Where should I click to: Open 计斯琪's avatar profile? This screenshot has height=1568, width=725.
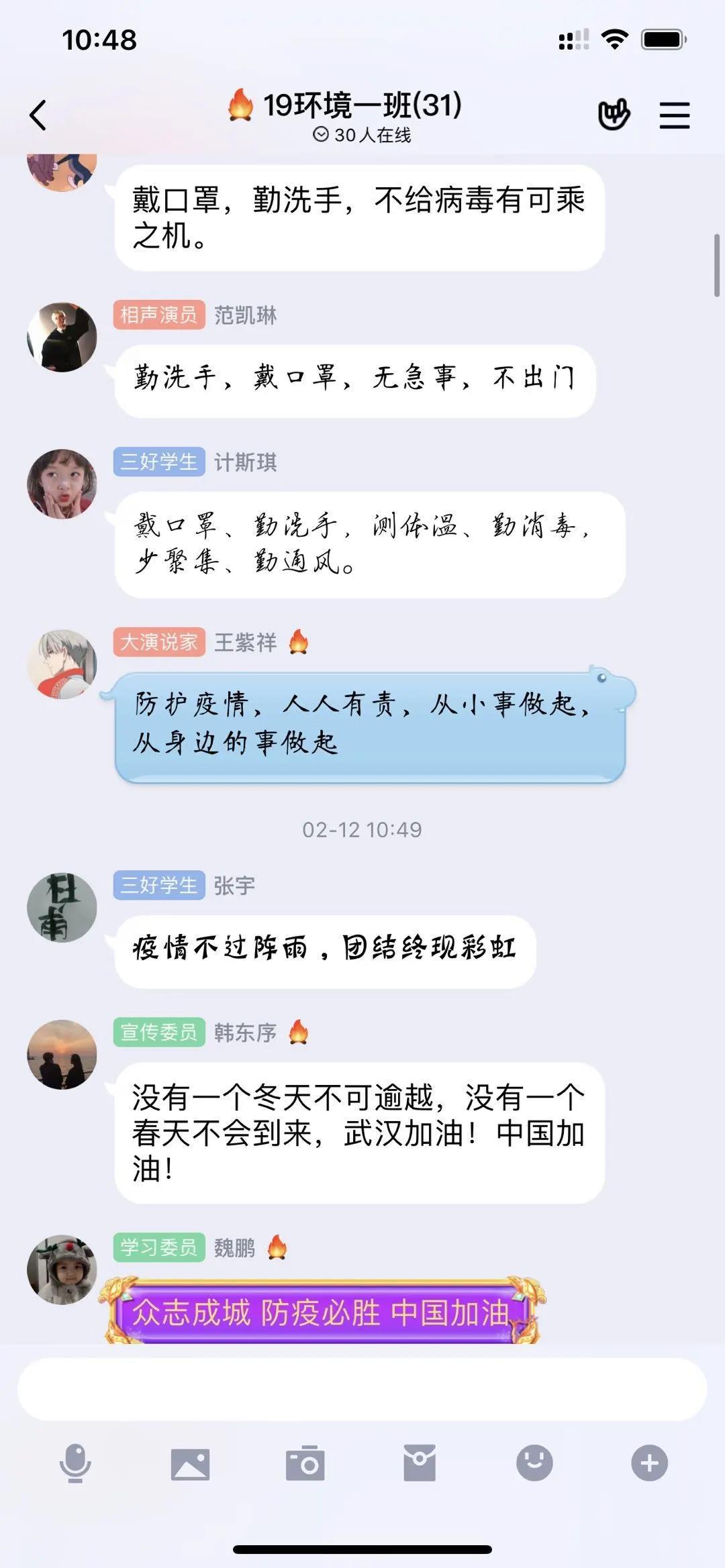pos(62,484)
